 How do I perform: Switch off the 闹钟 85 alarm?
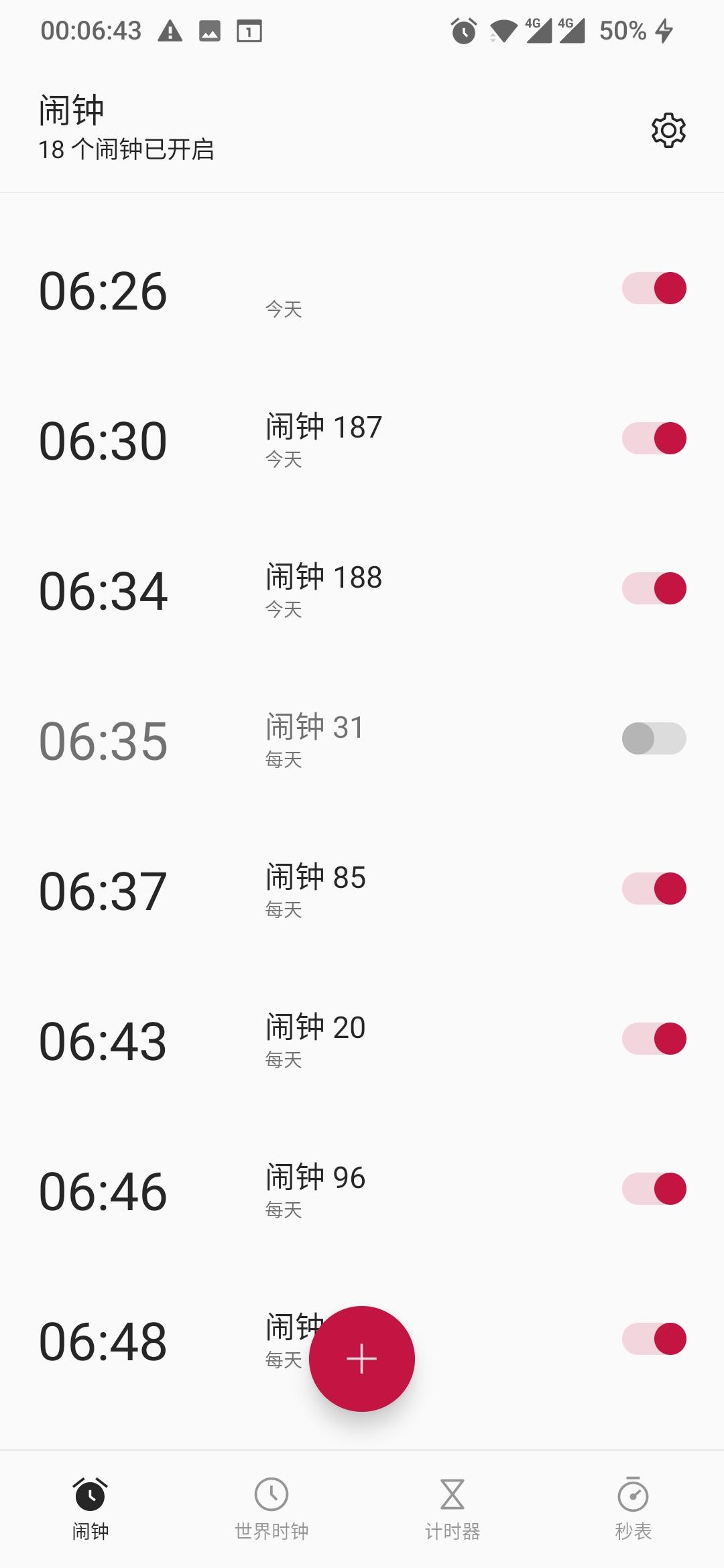coord(654,889)
